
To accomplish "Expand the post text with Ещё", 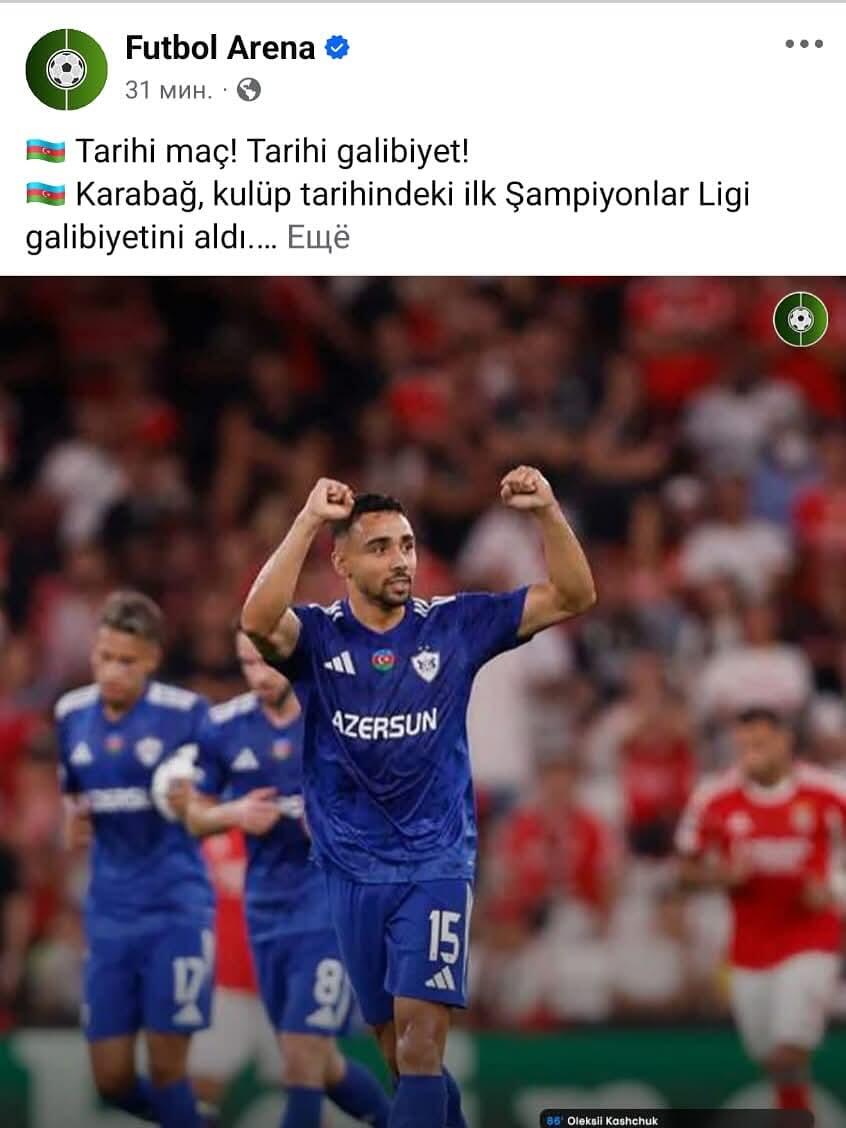I will tap(318, 238).
